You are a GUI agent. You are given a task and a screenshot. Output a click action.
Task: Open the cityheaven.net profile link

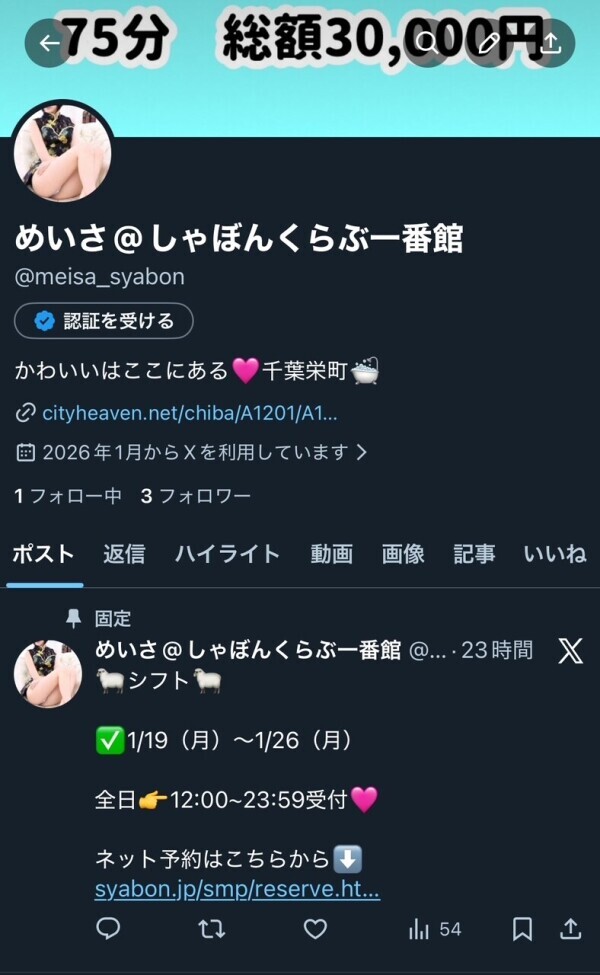(x=189, y=412)
